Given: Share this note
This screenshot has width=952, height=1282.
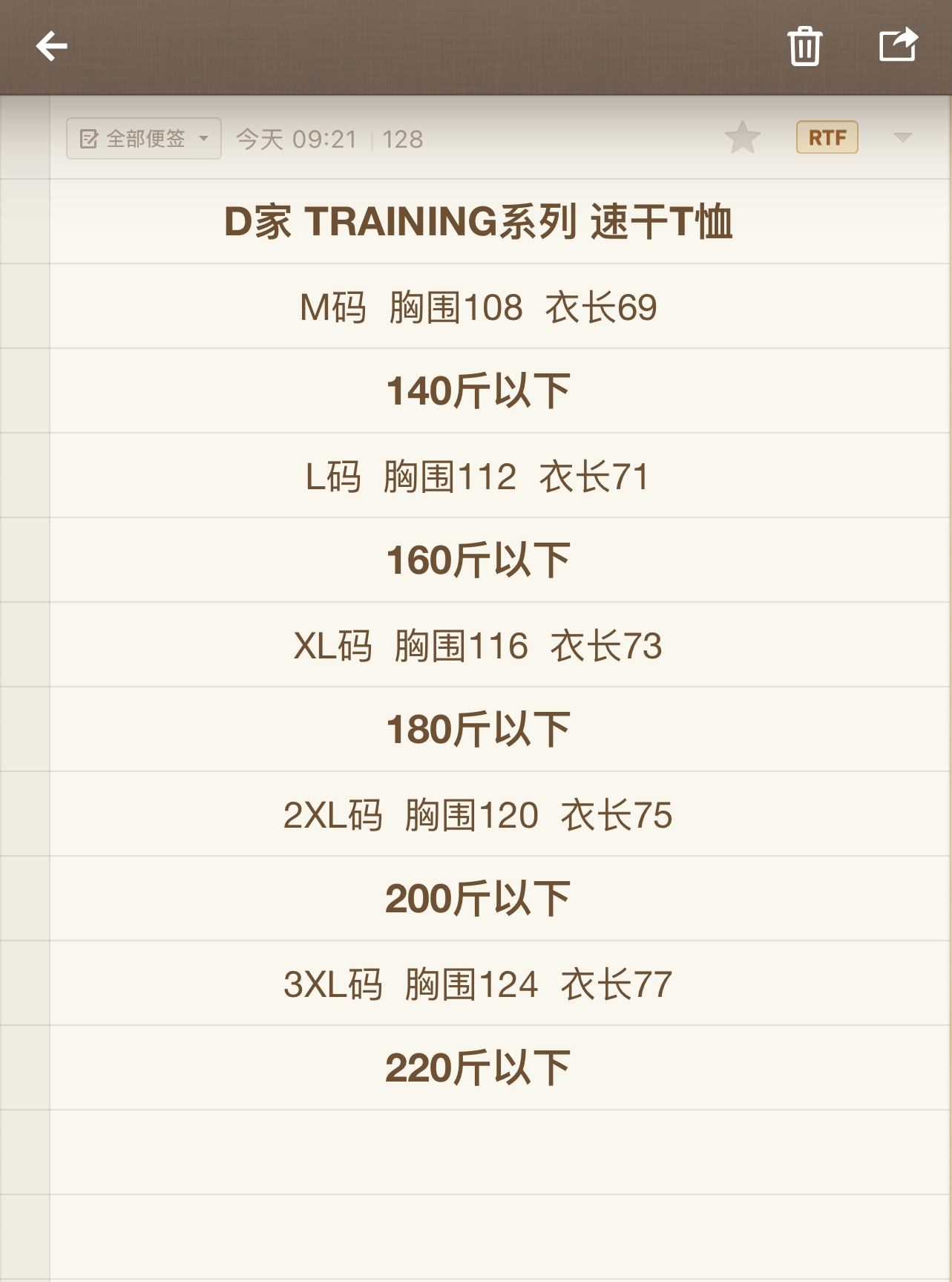Looking at the screenshot, I should pos(898,45).
